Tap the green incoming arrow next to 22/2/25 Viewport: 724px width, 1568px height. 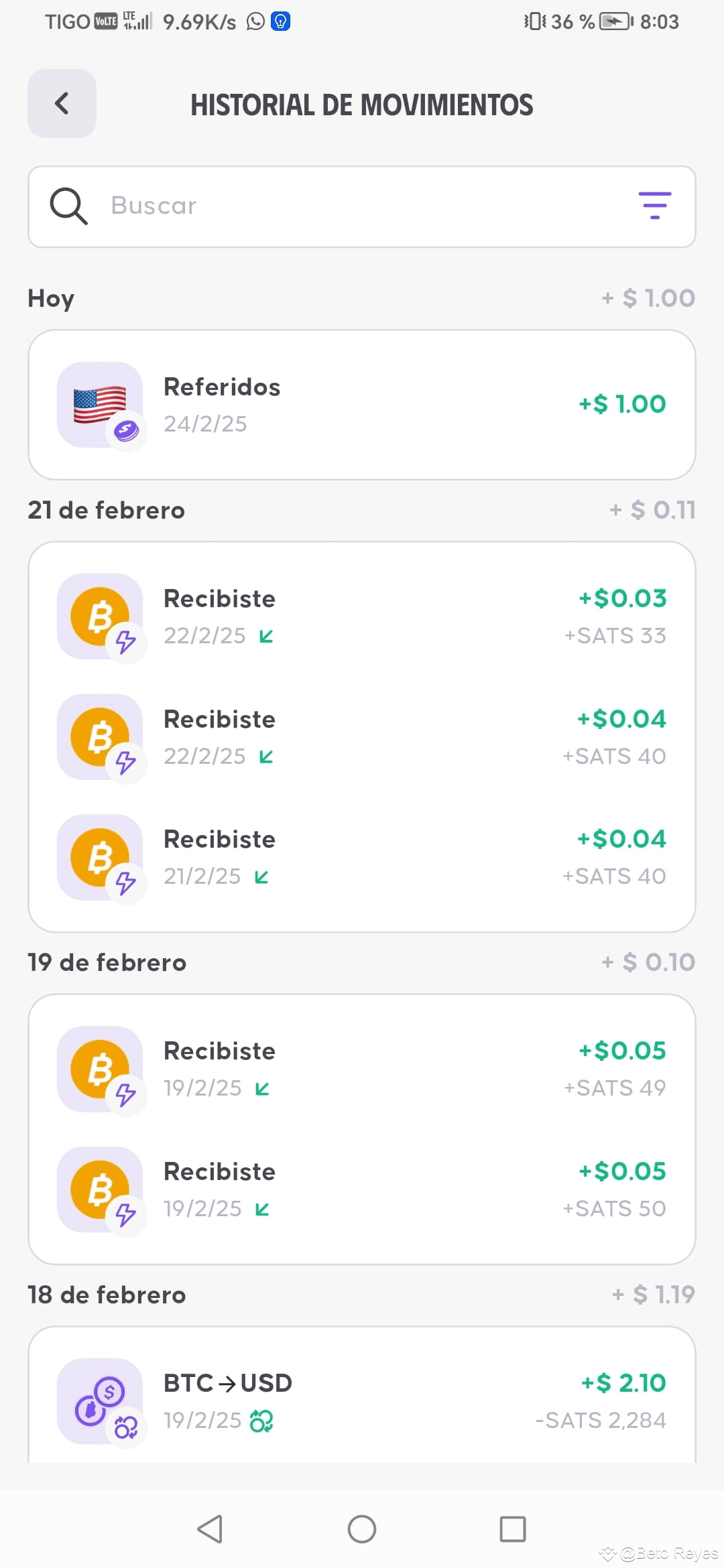265,635
